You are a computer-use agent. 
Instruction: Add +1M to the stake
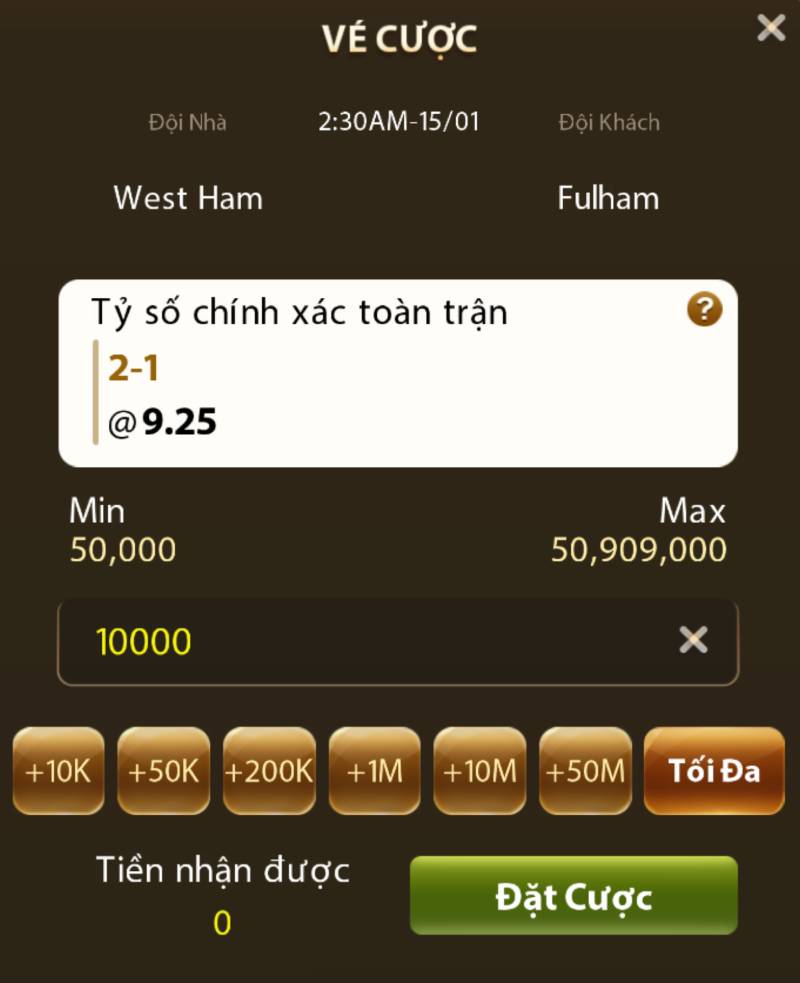tap(374, 771)
